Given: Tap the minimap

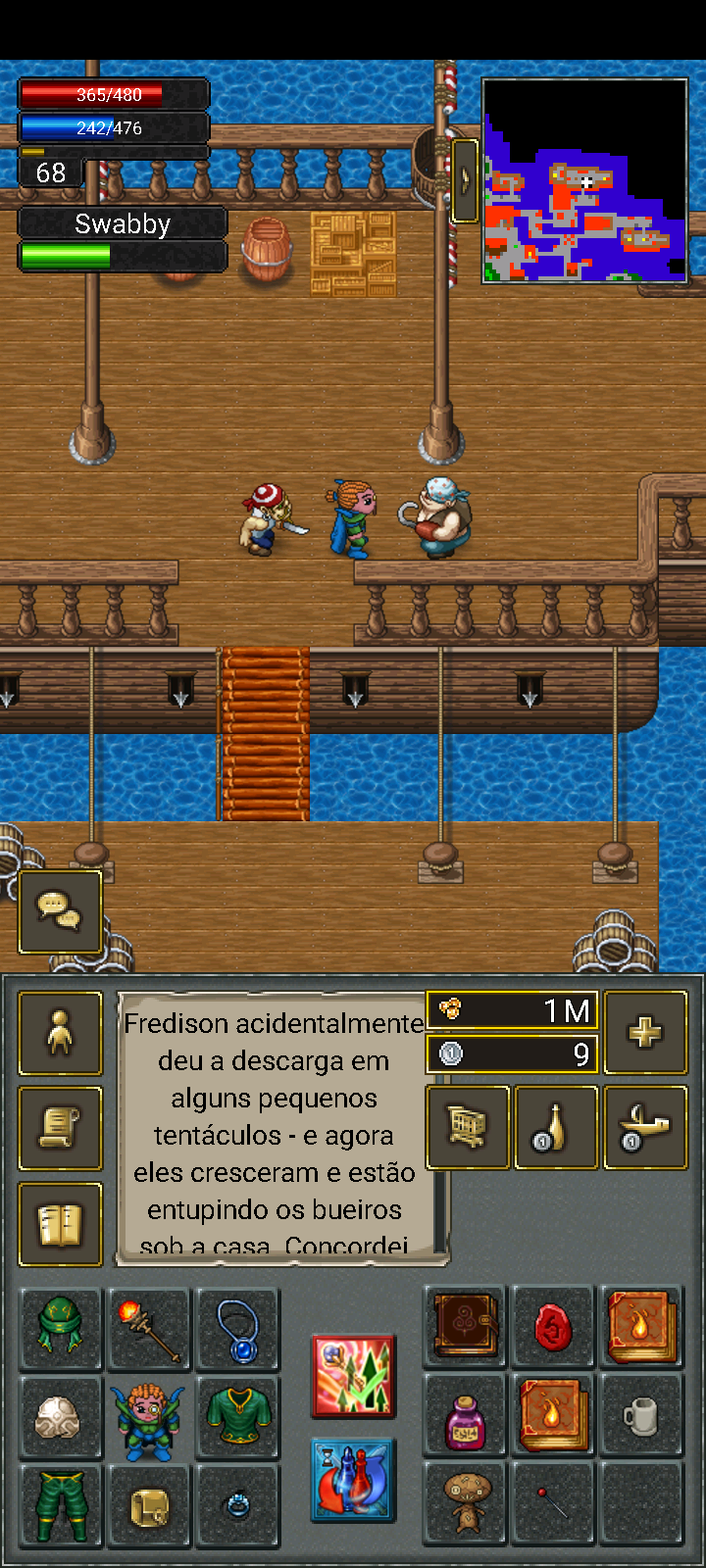Looking at the screenshot, I should (x=584, y=181).
